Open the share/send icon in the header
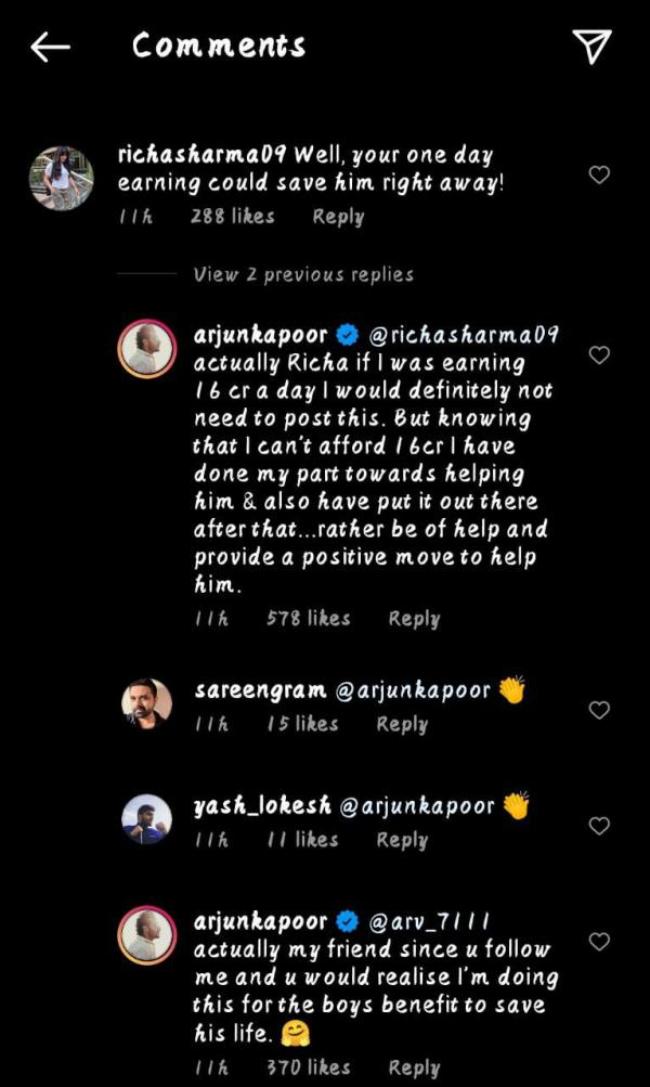The width and height of the screenshot is (650, 1087). [x=592, y=46]
